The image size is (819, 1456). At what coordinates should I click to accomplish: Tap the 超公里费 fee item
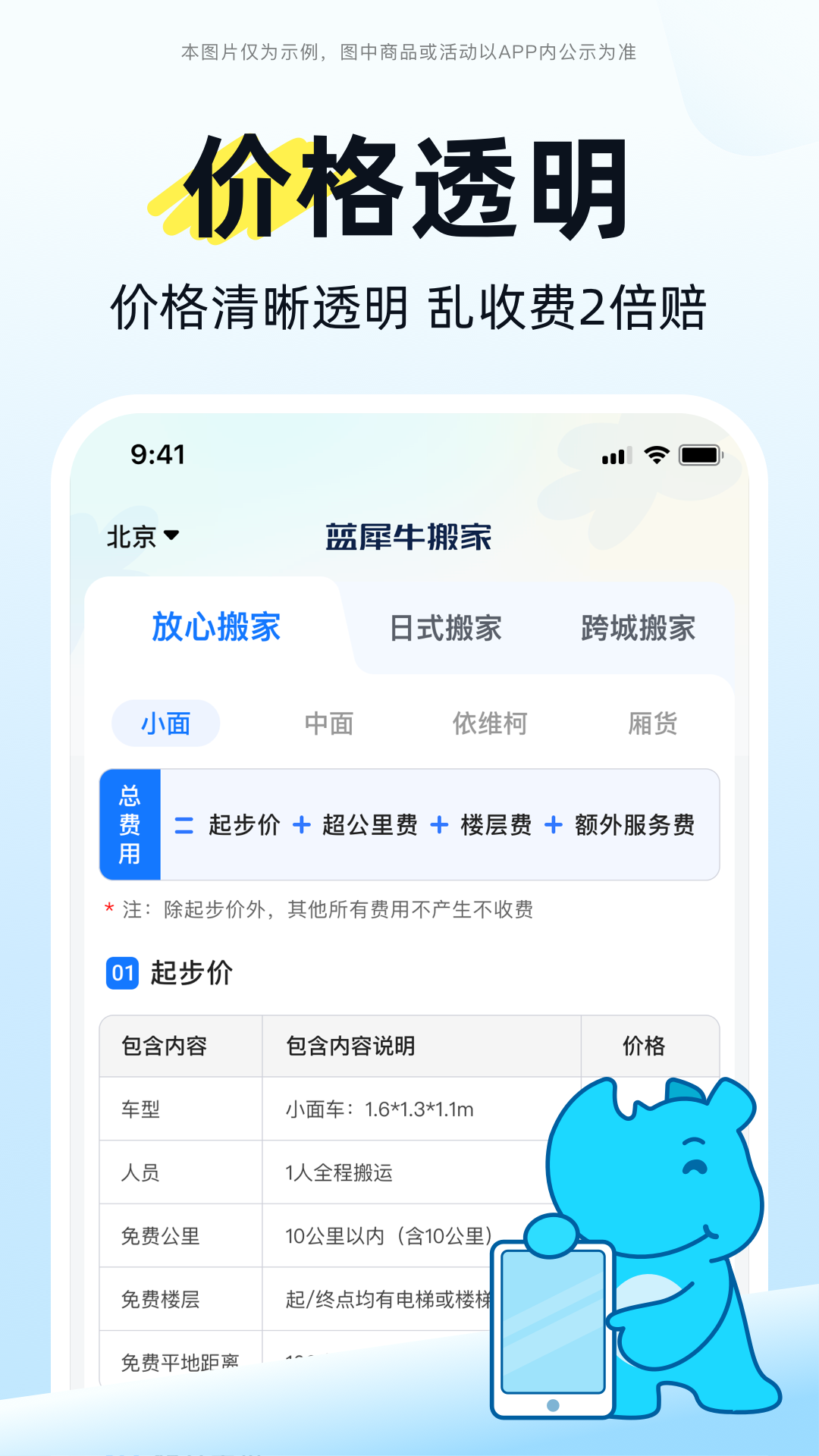click(x=369, y=827)
